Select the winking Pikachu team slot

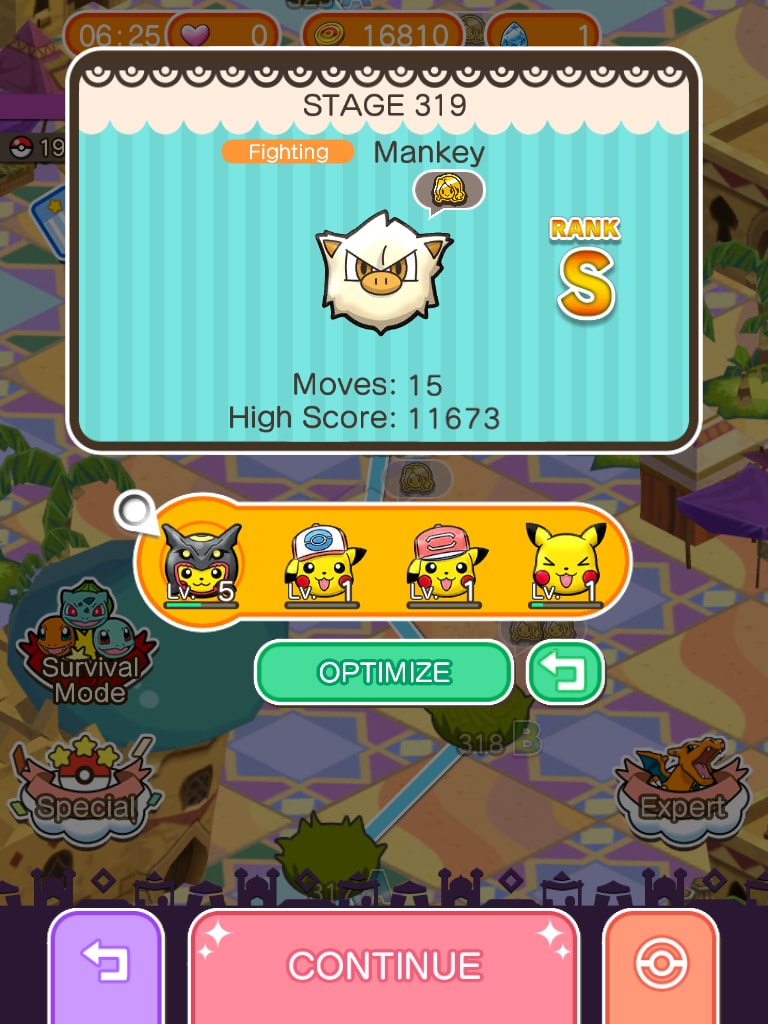coord(565,565)
